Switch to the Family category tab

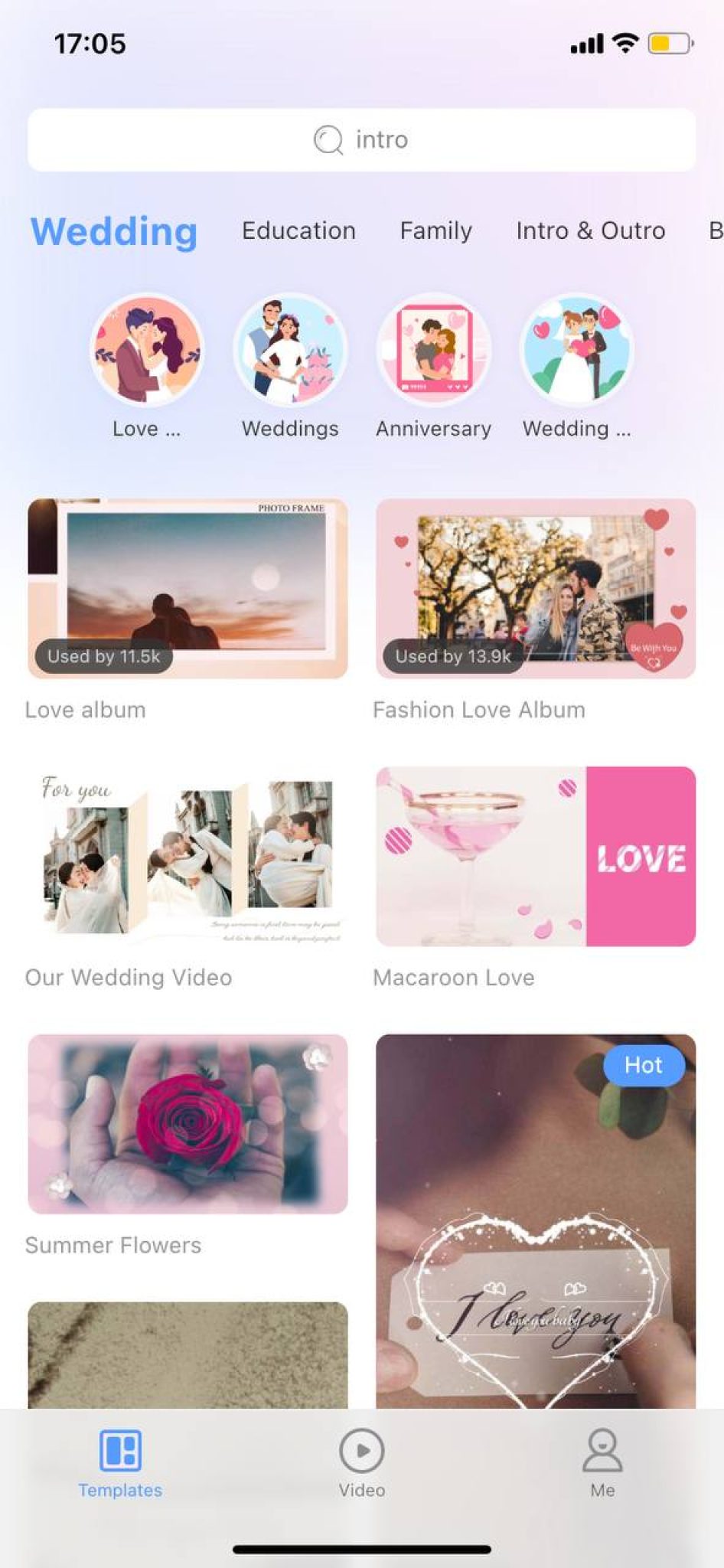coord(435,230)
